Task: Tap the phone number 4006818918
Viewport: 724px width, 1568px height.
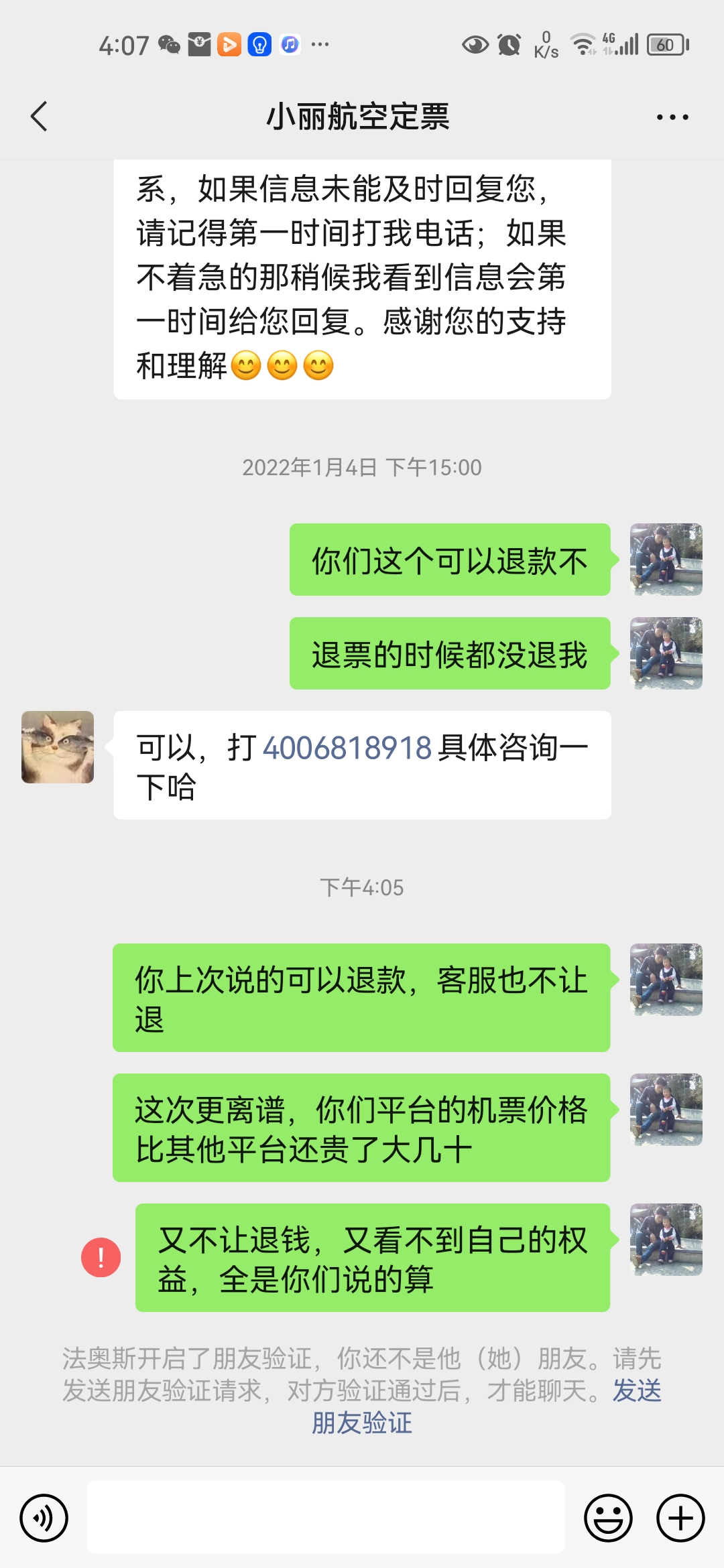Action: (347, 748)
